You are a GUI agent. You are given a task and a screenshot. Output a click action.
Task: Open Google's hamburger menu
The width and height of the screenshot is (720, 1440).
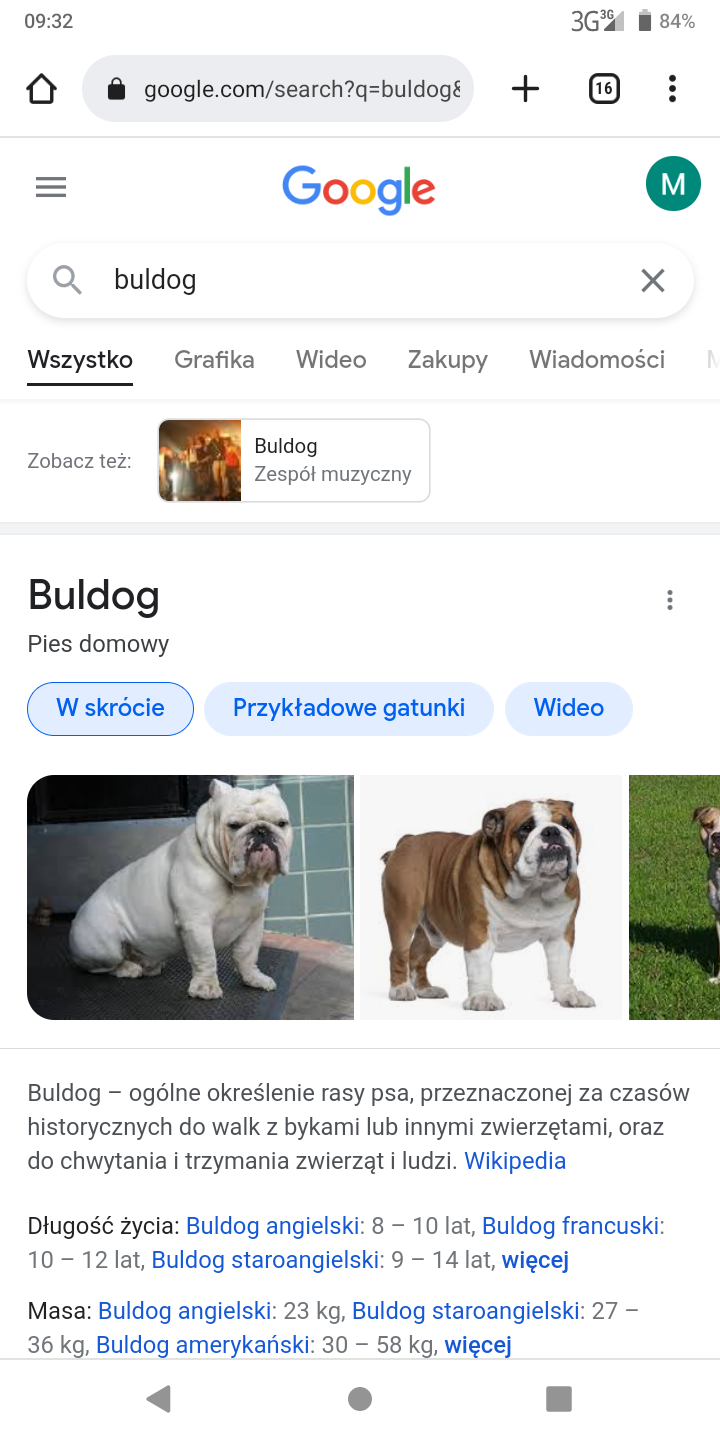click(51, 187)
